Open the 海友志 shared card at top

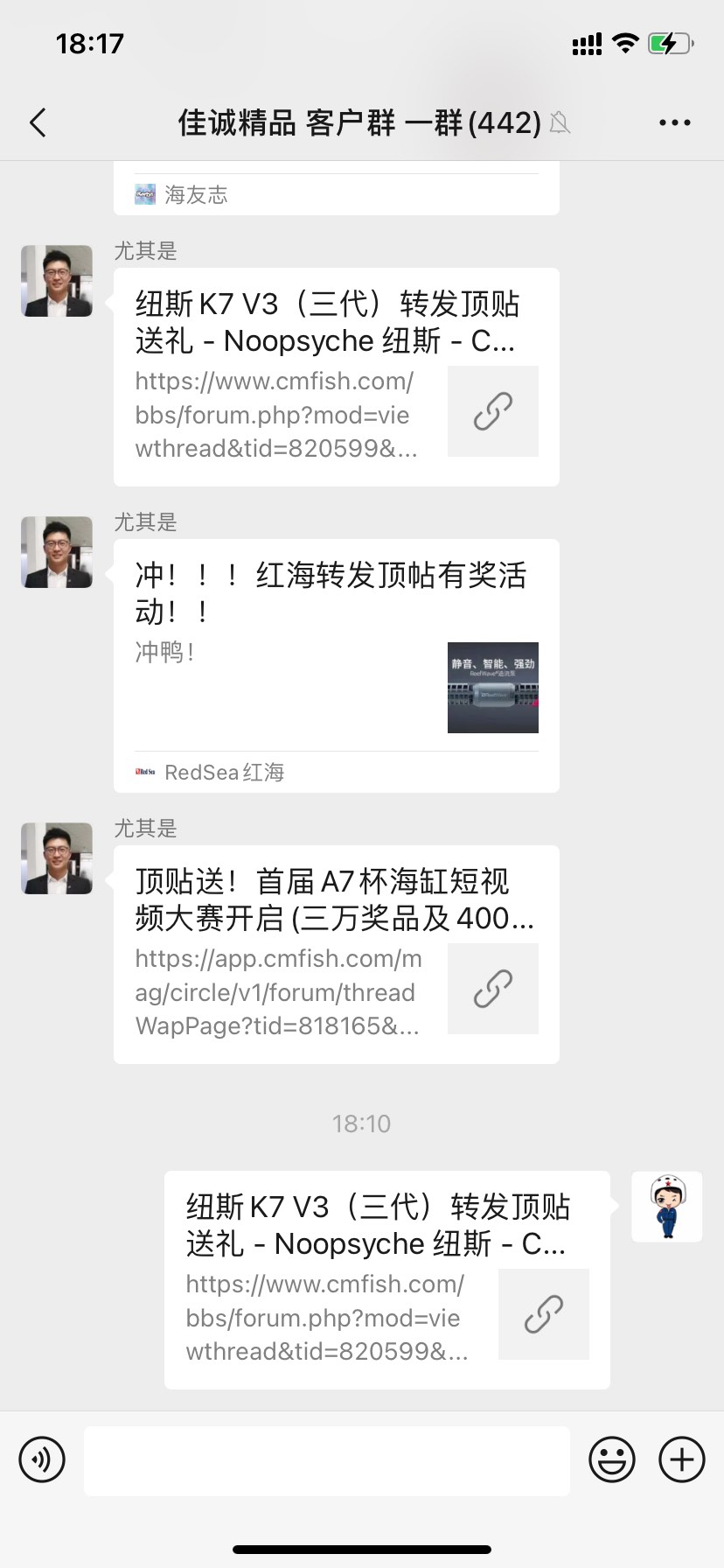336,193
